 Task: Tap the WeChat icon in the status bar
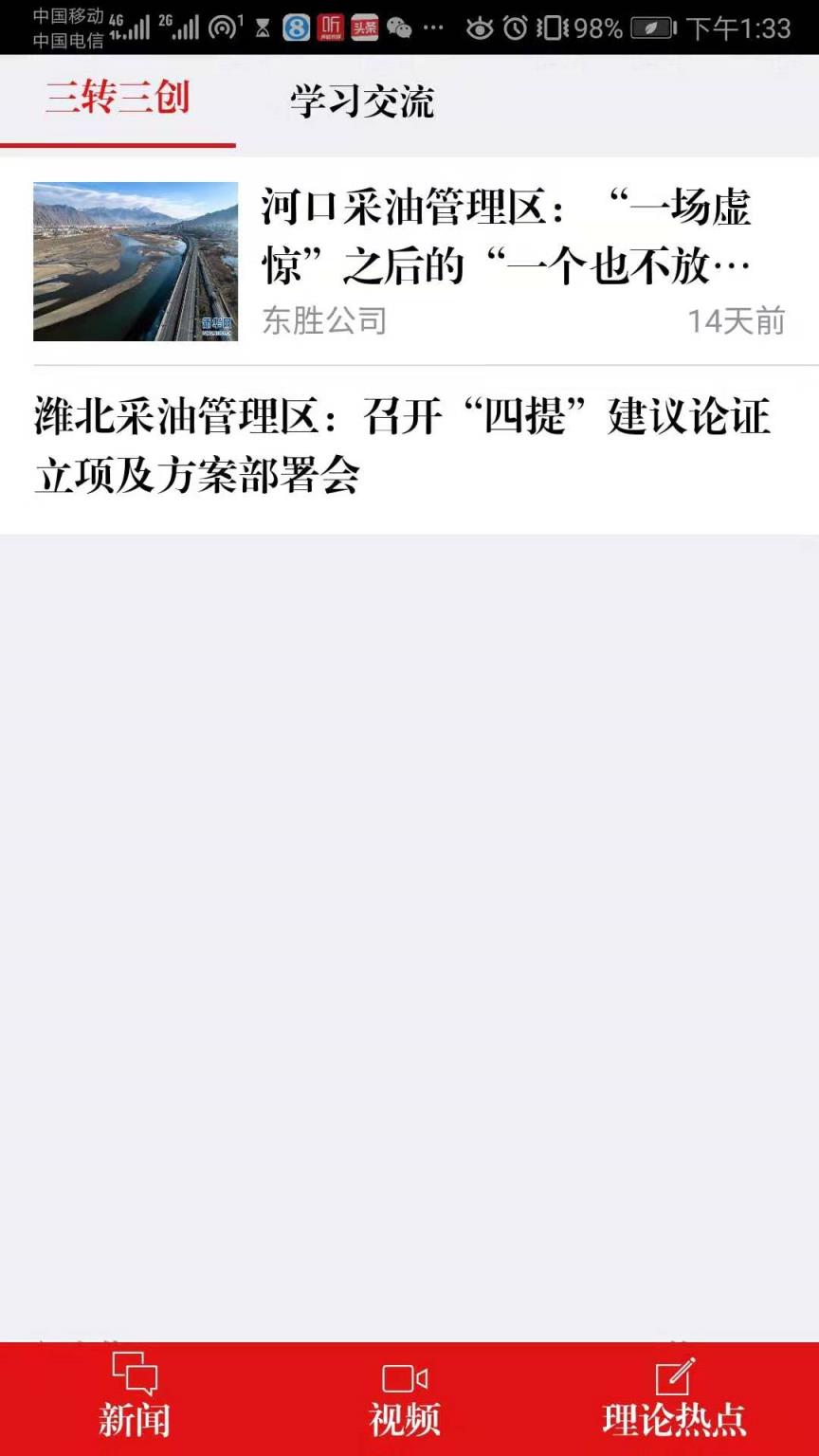coord(402,26)
